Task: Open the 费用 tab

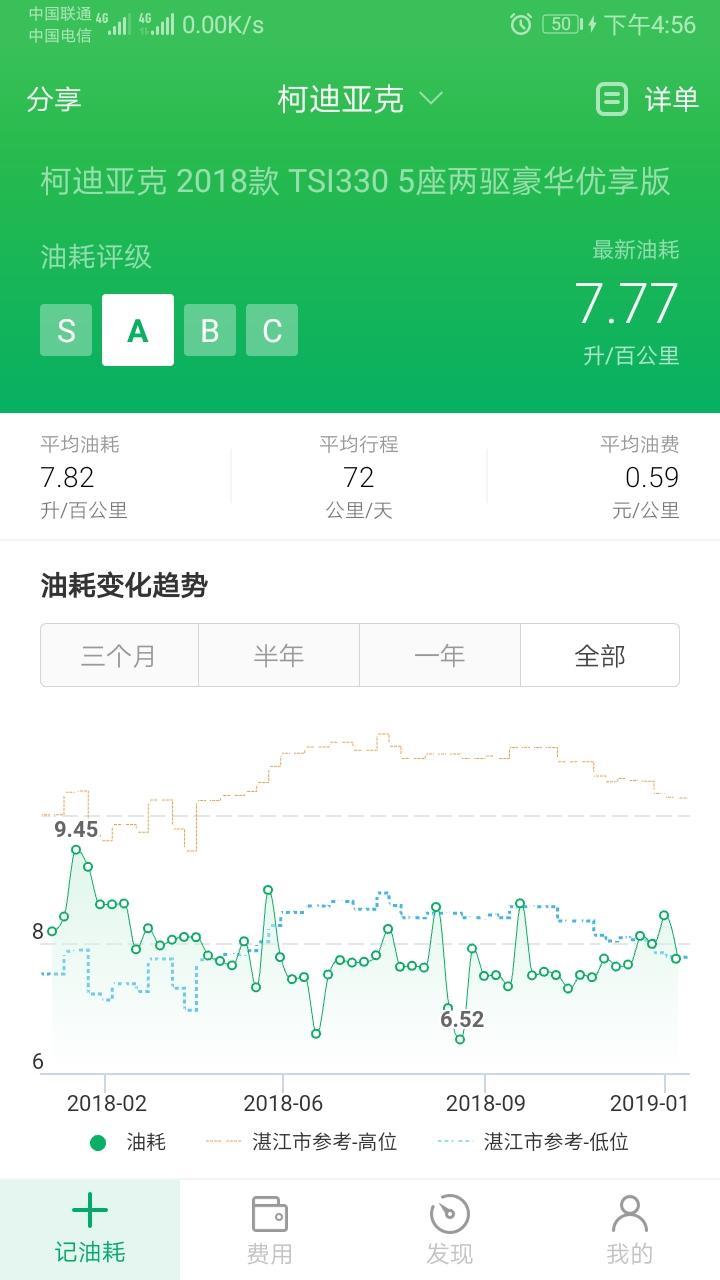Action: click(270, 1230)
